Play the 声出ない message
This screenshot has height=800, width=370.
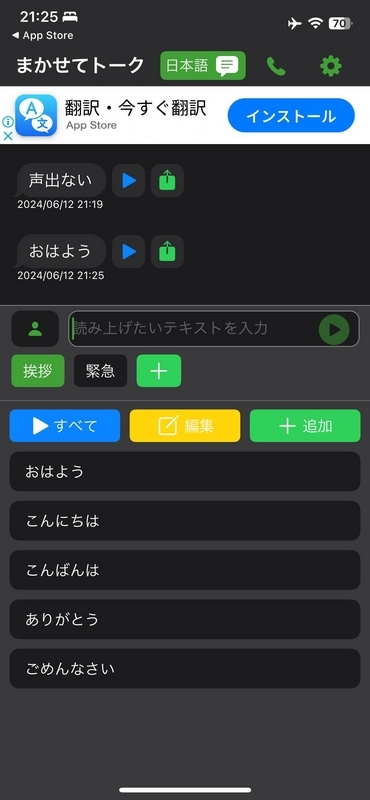(x=129, y=181)
